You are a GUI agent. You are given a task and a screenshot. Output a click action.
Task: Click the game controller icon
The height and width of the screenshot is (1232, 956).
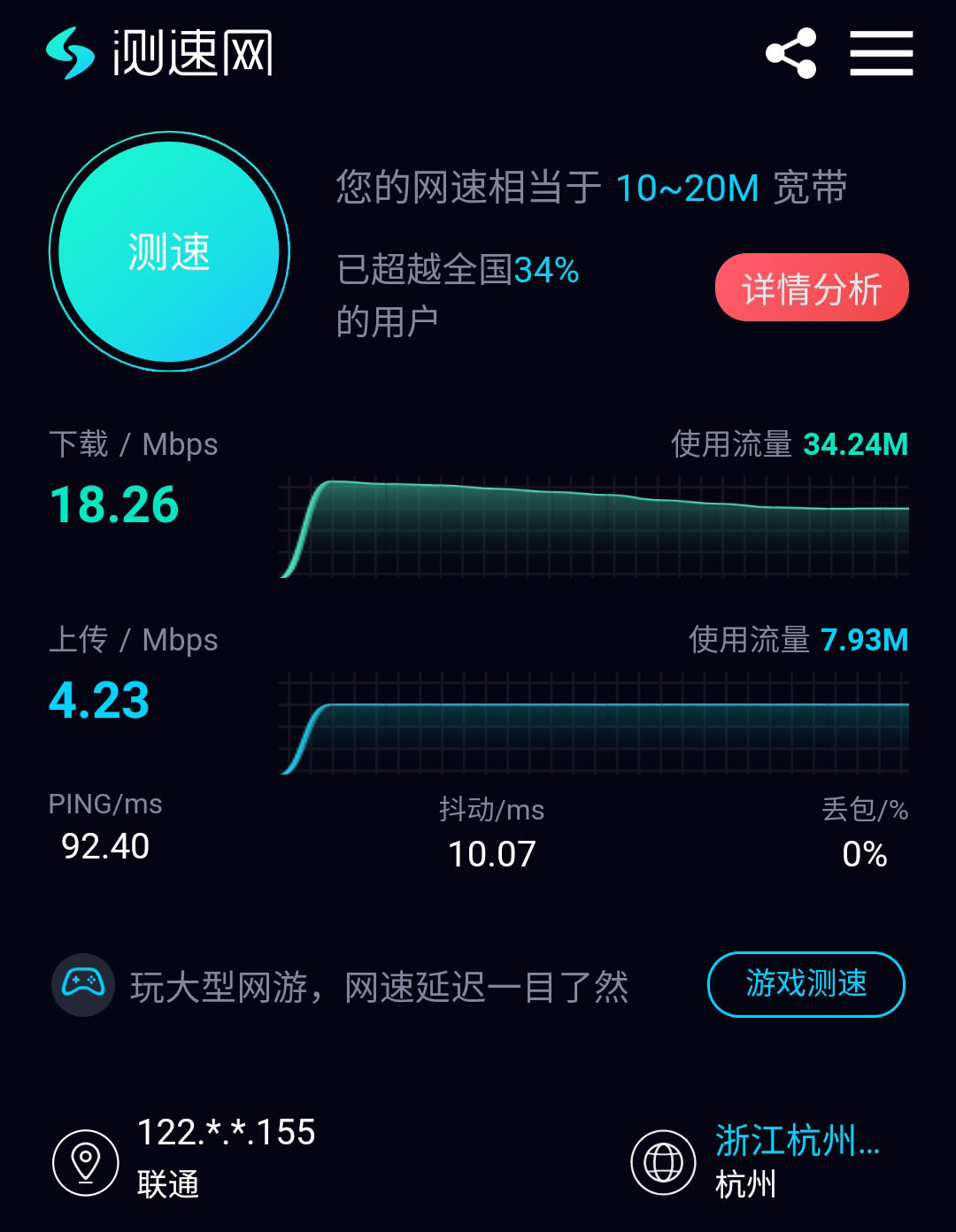pyautogui.click(x=82, y=982)
